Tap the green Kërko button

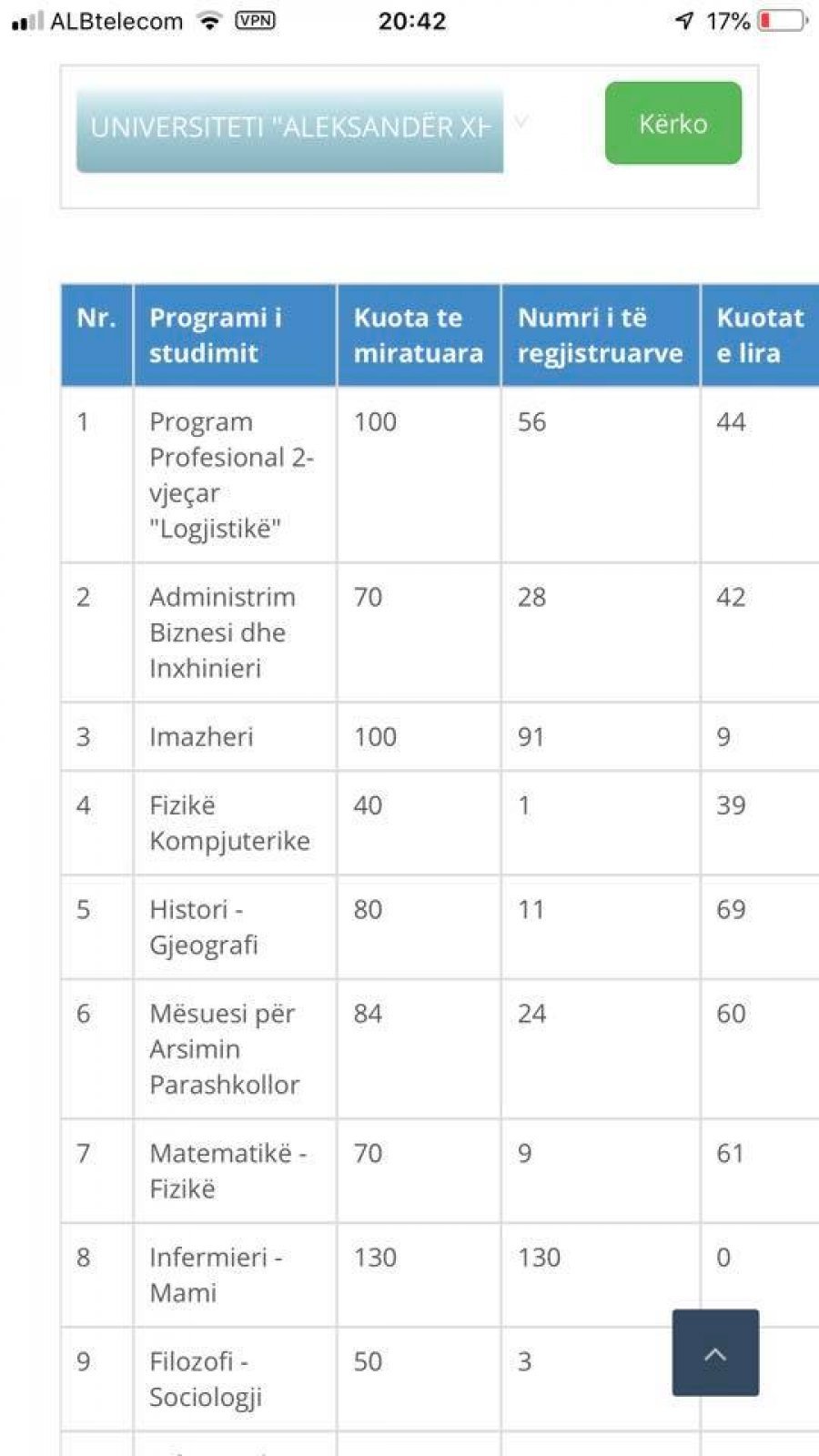(672, 124)
